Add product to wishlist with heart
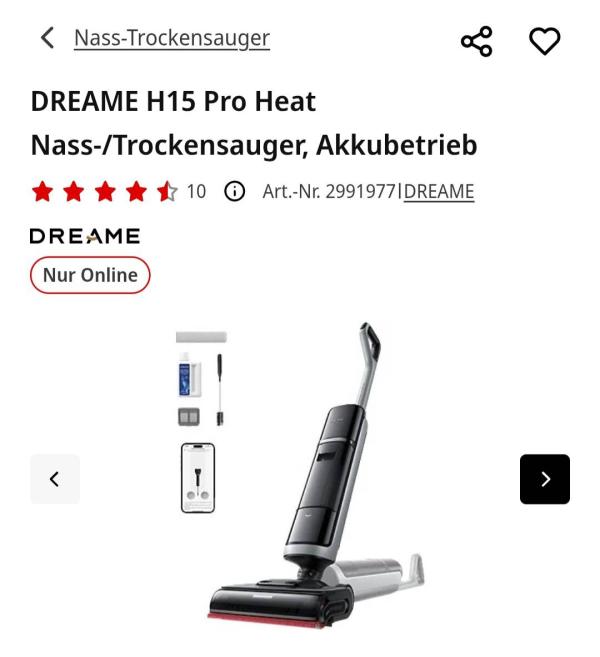600x657 pixels. (x=544, y=41)
